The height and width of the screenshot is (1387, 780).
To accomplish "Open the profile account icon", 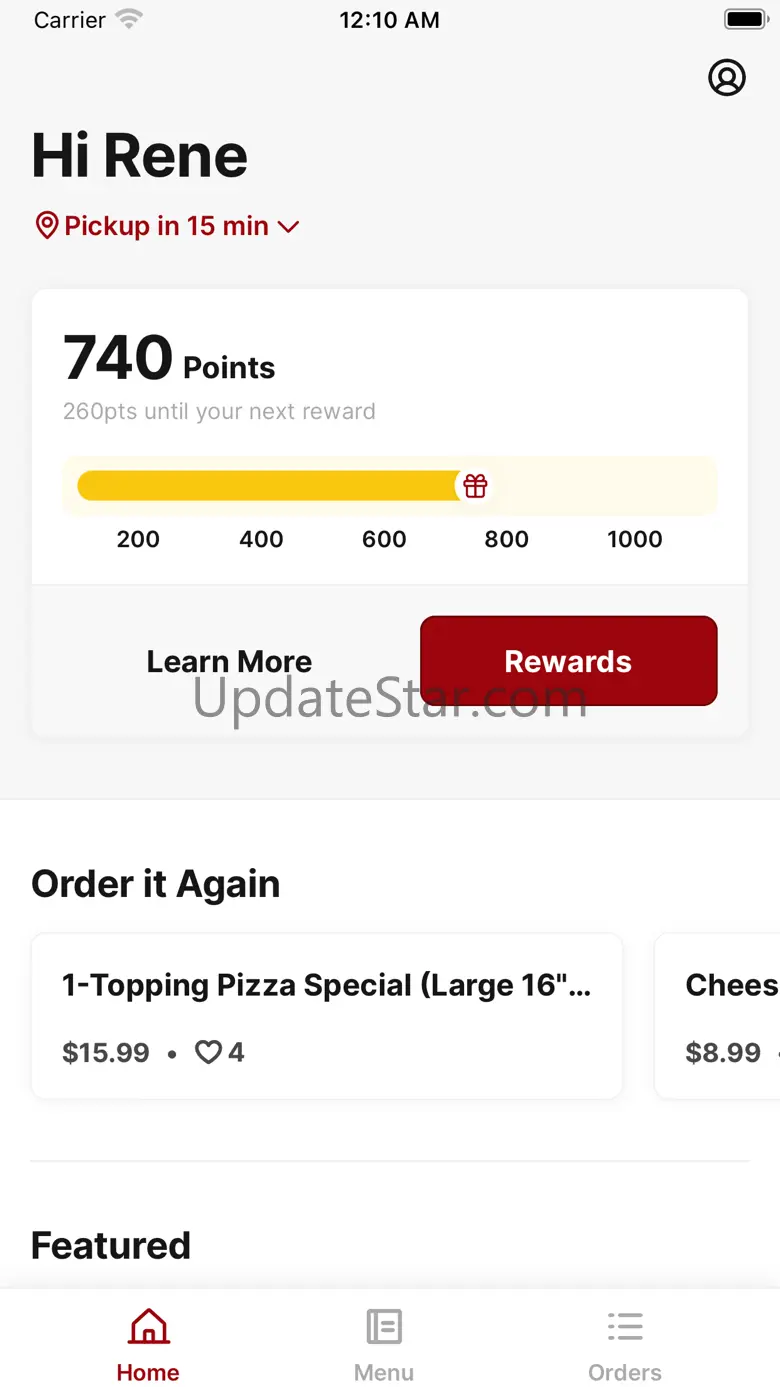I will coord(727,77).
